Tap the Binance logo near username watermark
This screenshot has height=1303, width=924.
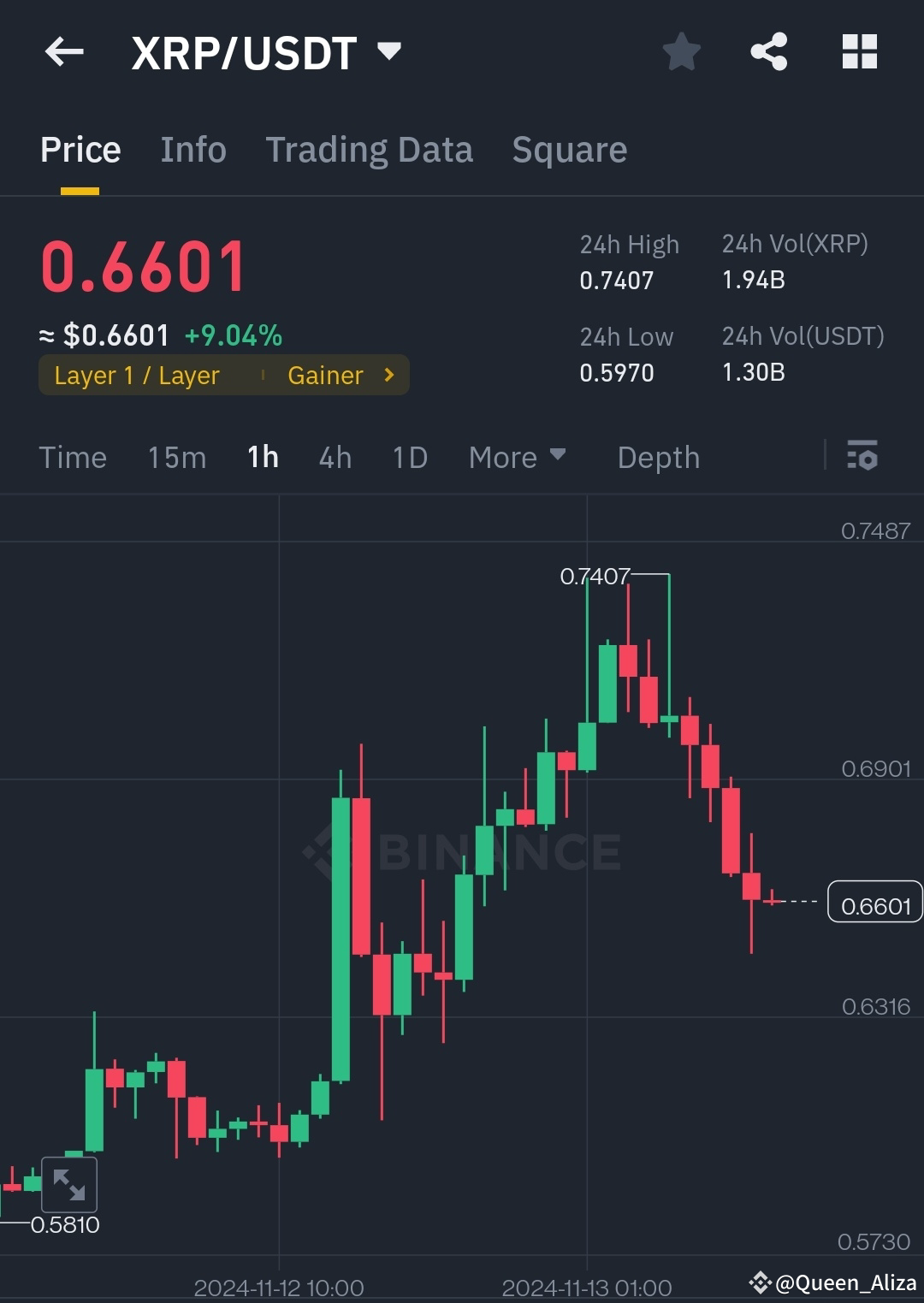click(760, 1282)
